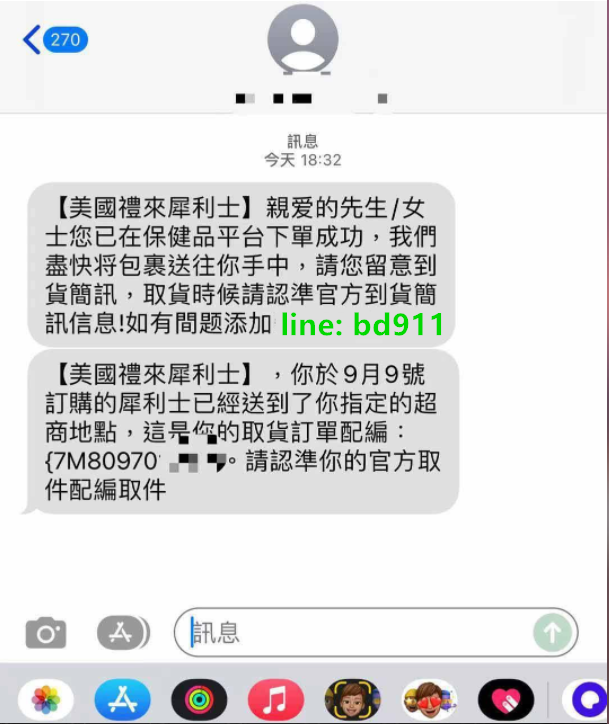Open the Memoji stickers with heart eyes

(x=430, y=700)
